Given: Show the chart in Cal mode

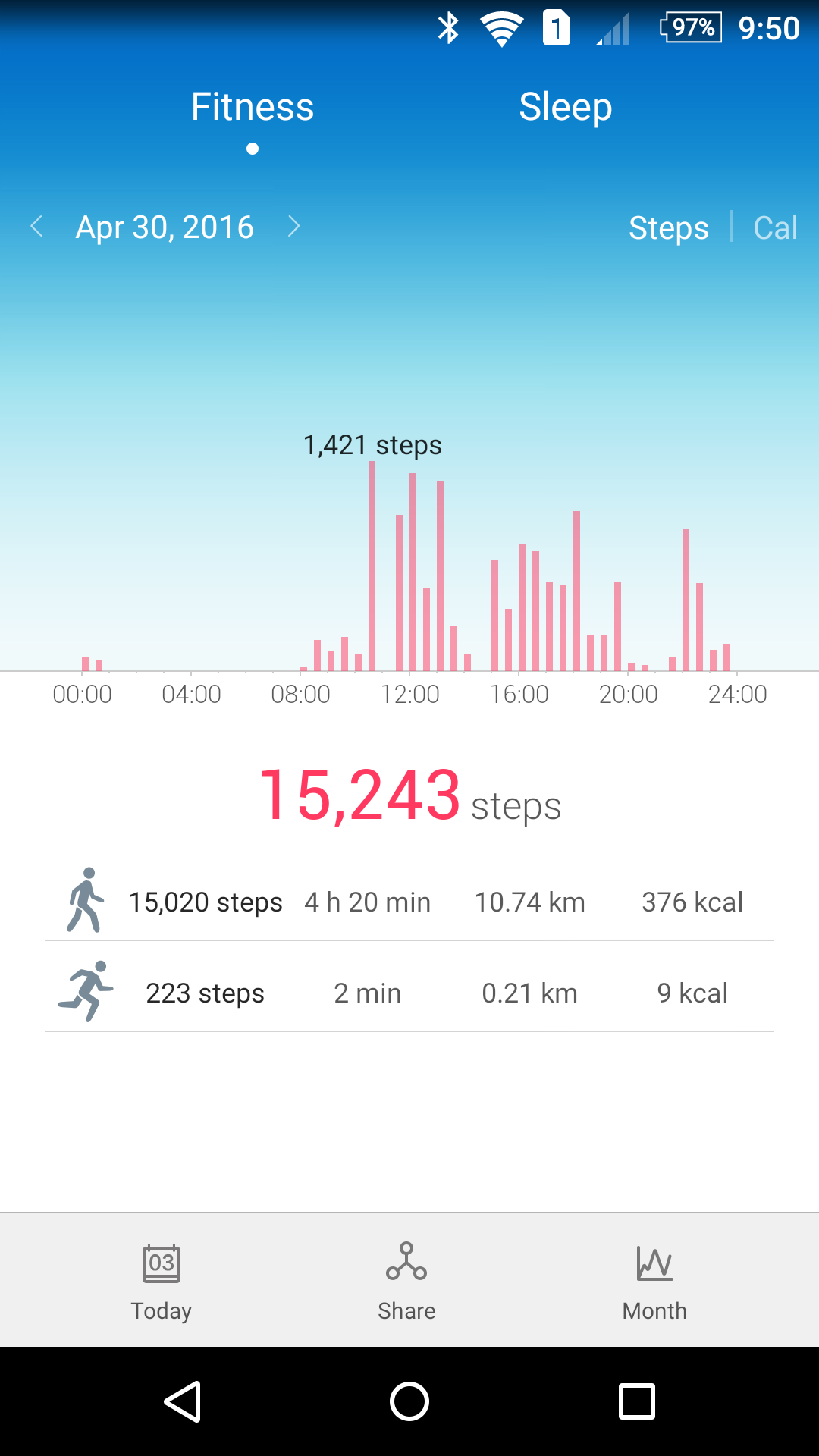Looking at the screenshot, I should tap(775, 227).
